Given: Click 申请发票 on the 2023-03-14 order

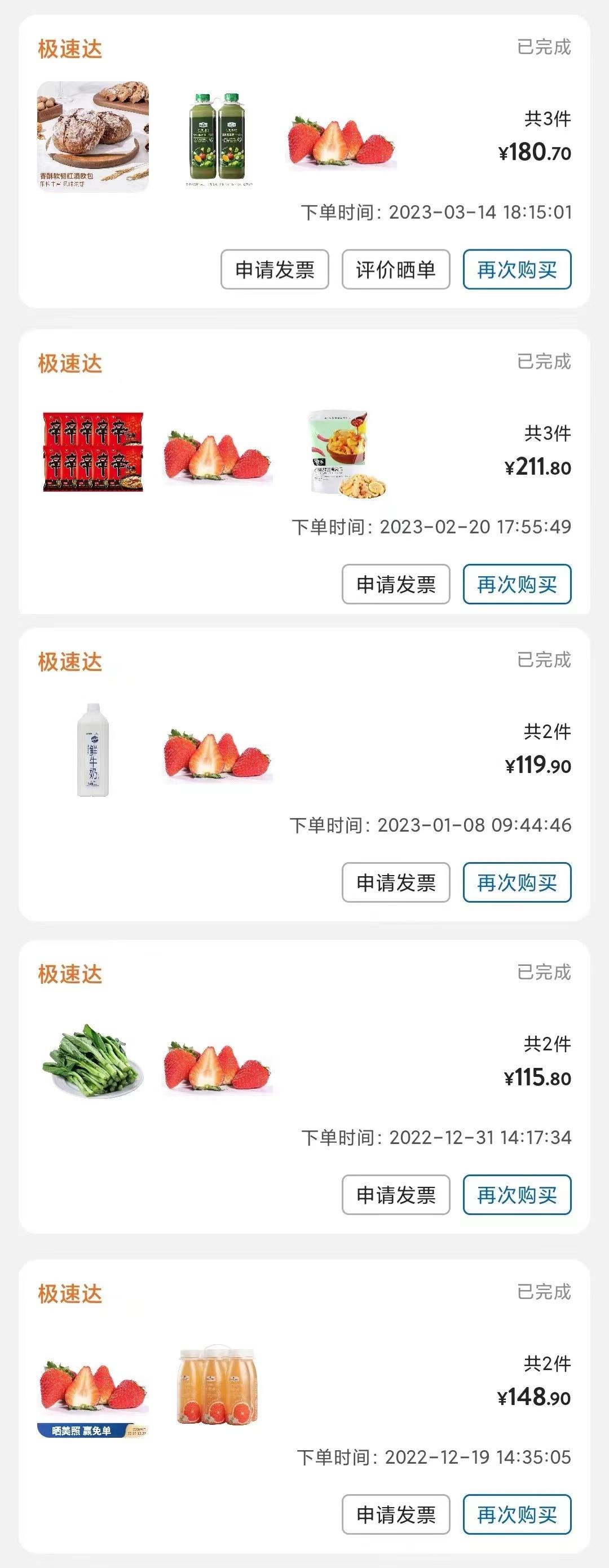Looking at the screenshot, I should click(x=275, y=269).
